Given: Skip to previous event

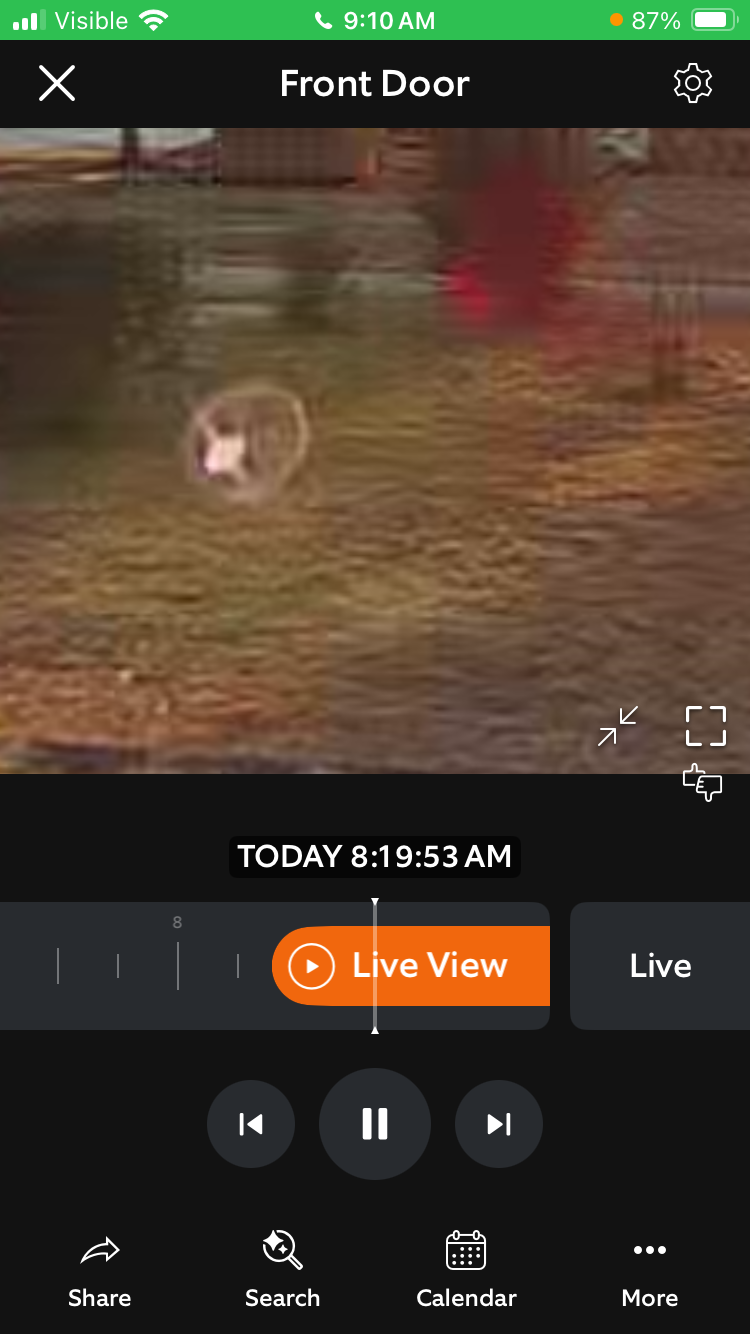Looking at the screenshot, I should coord(251,1124).
